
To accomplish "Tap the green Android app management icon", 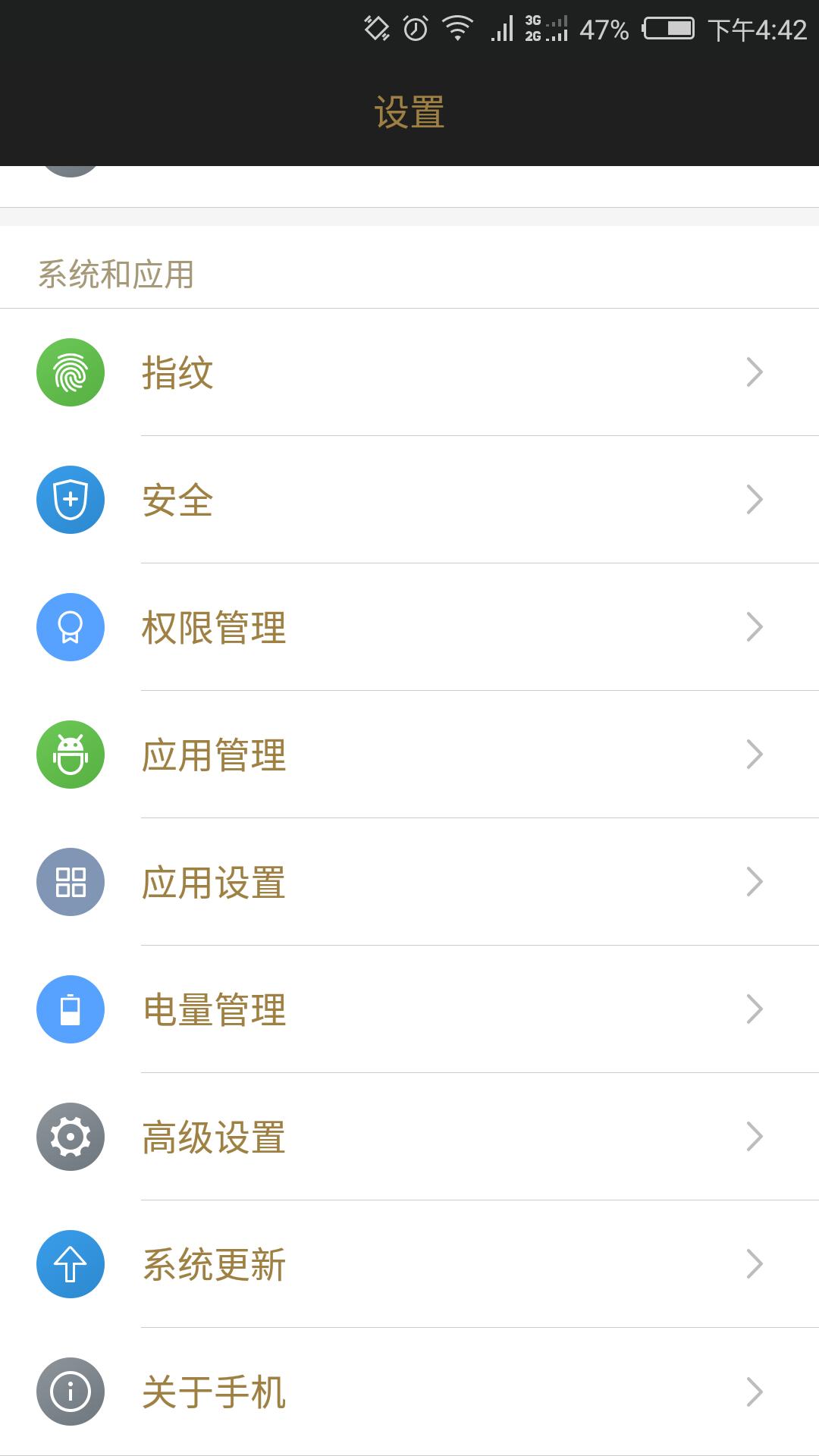I will 69,755.
